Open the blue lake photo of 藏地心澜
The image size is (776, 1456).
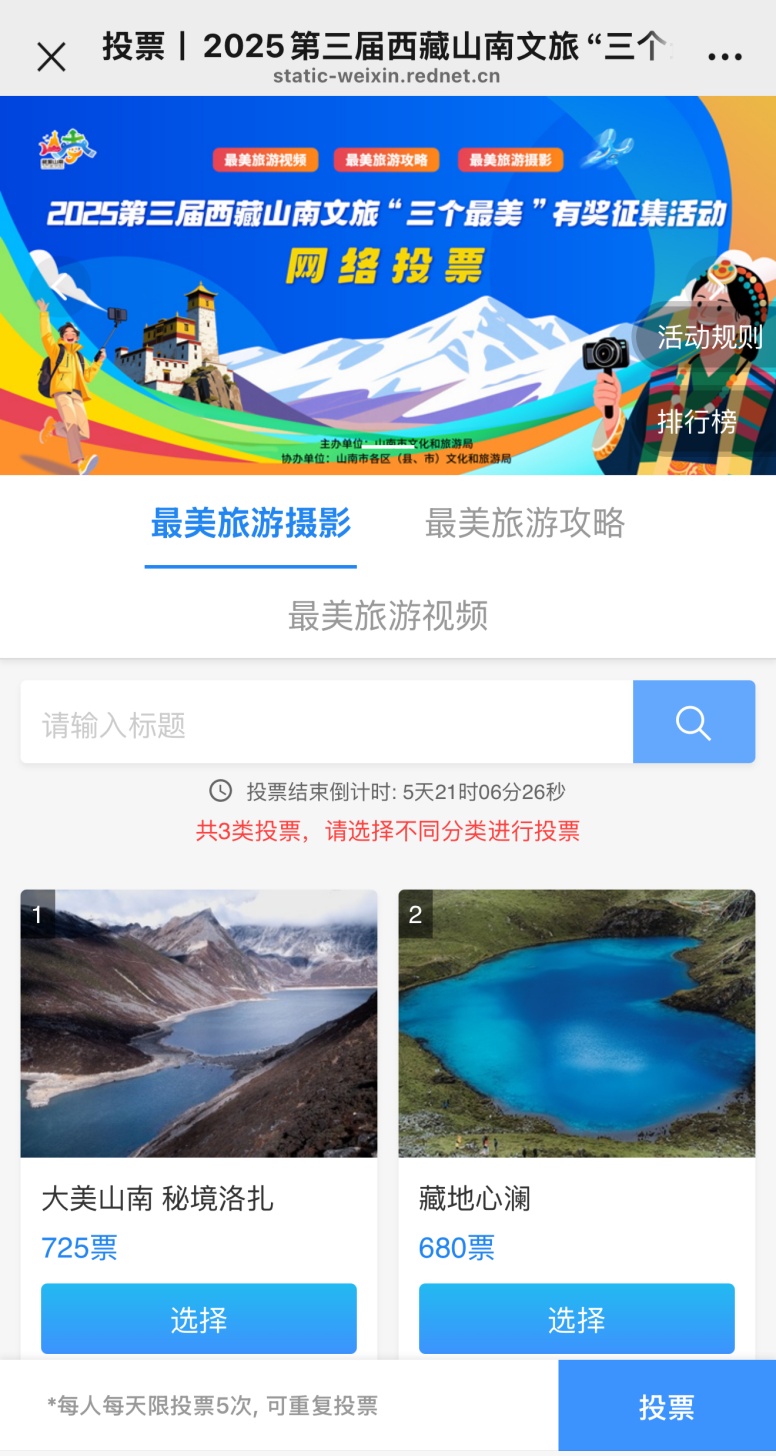576,1023
